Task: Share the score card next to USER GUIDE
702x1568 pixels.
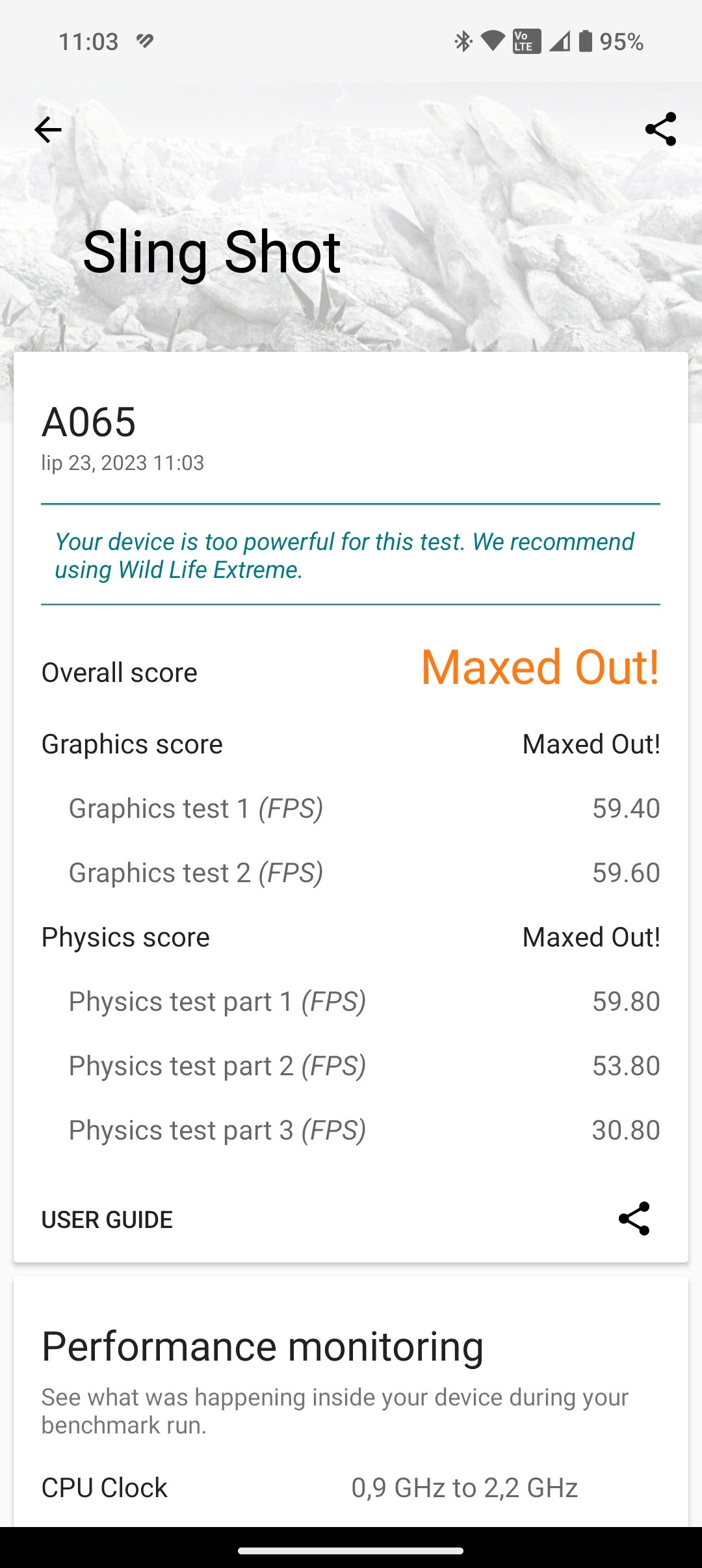Action: (x=634, y=1218)
